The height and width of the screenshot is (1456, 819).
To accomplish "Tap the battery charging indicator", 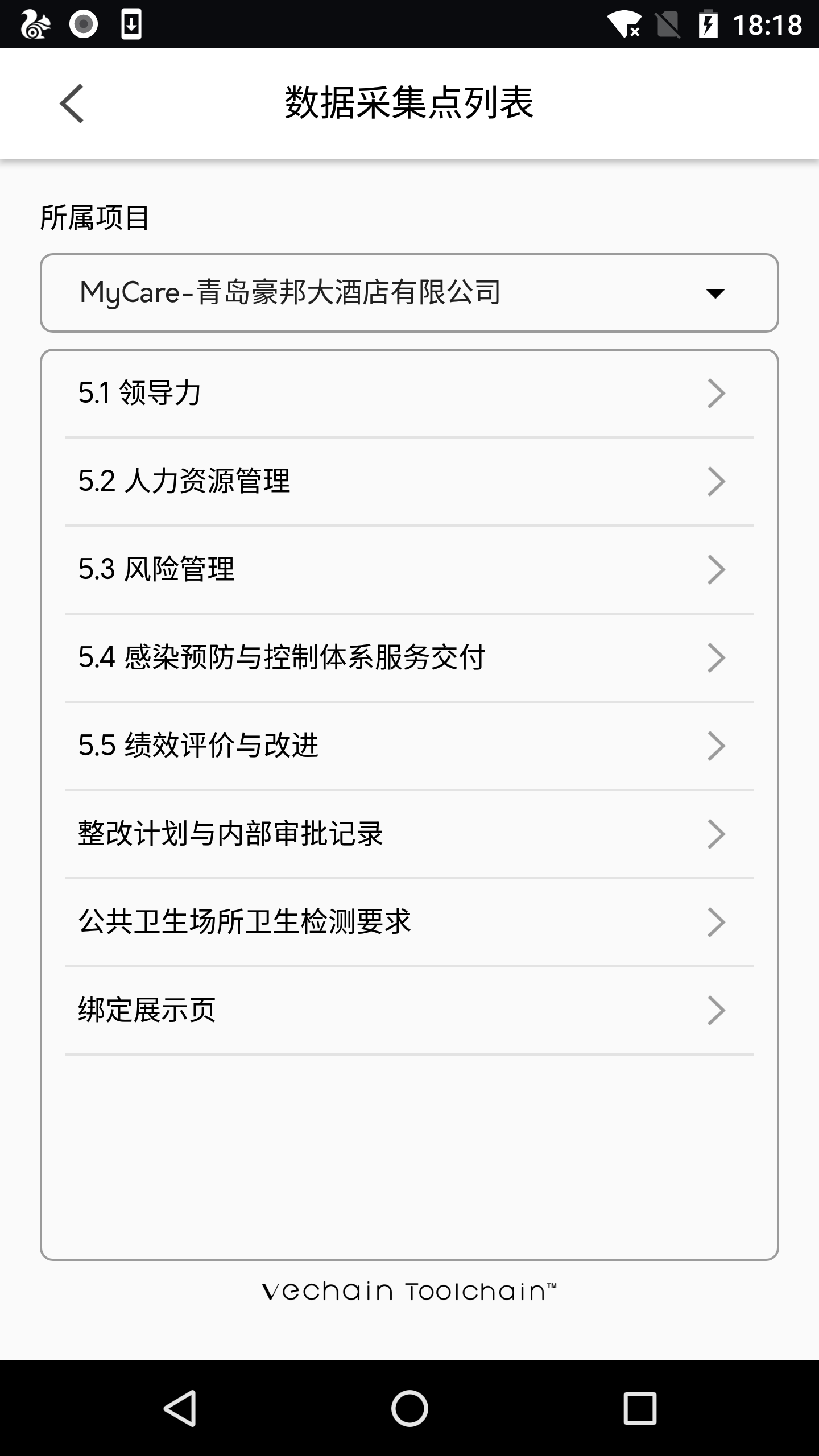I will 709,24.
